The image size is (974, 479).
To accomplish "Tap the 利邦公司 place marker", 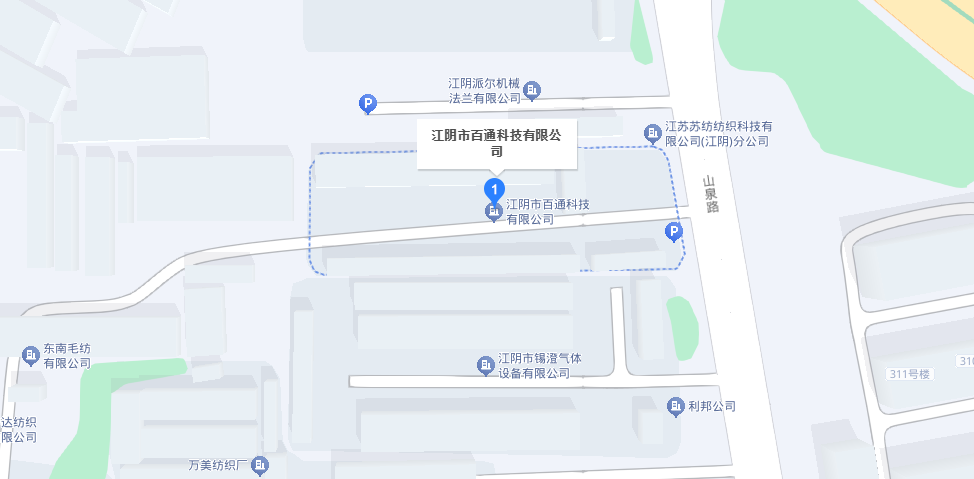I will (676, 406).
